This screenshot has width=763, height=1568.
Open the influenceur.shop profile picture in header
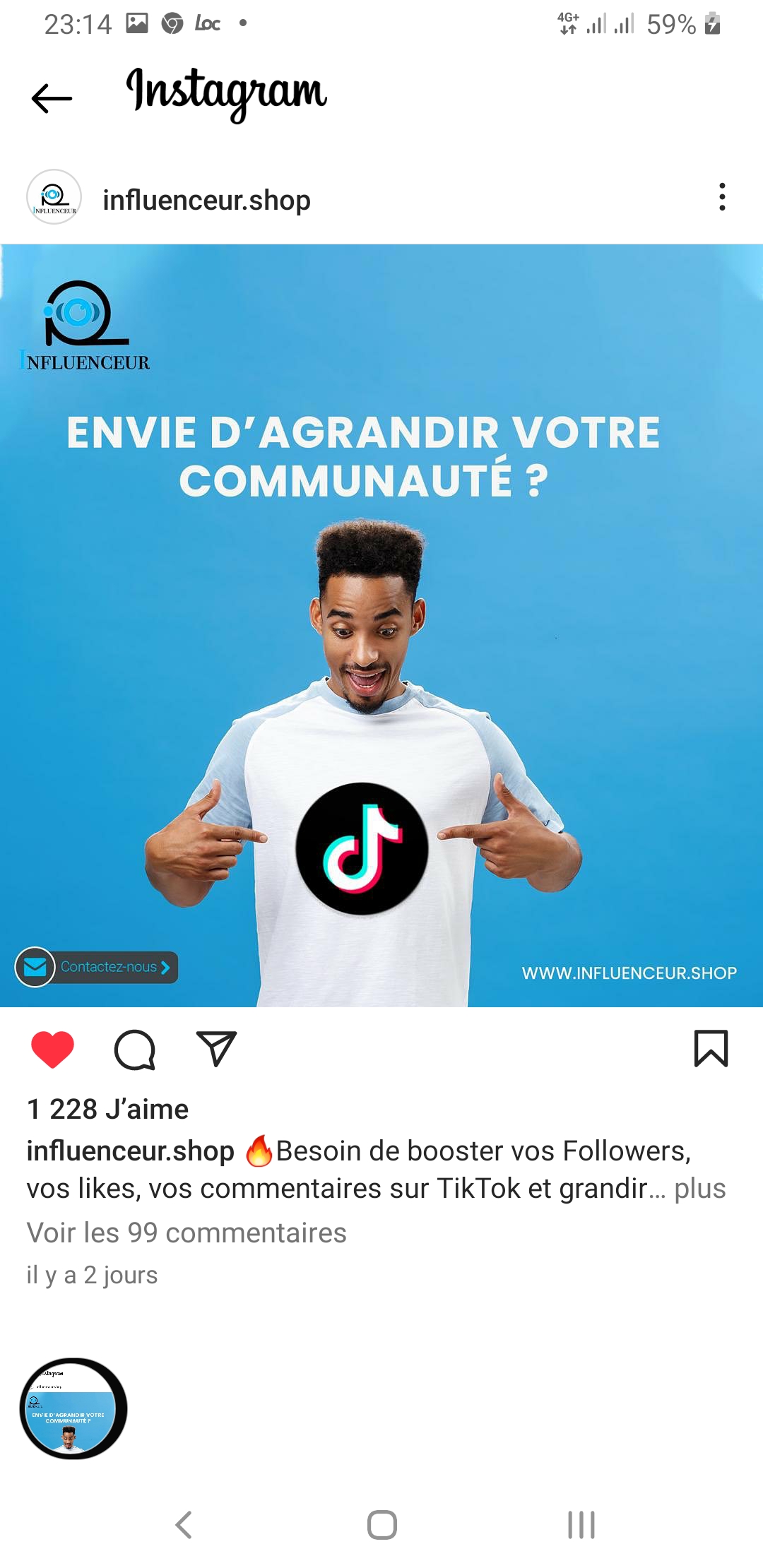54,198
